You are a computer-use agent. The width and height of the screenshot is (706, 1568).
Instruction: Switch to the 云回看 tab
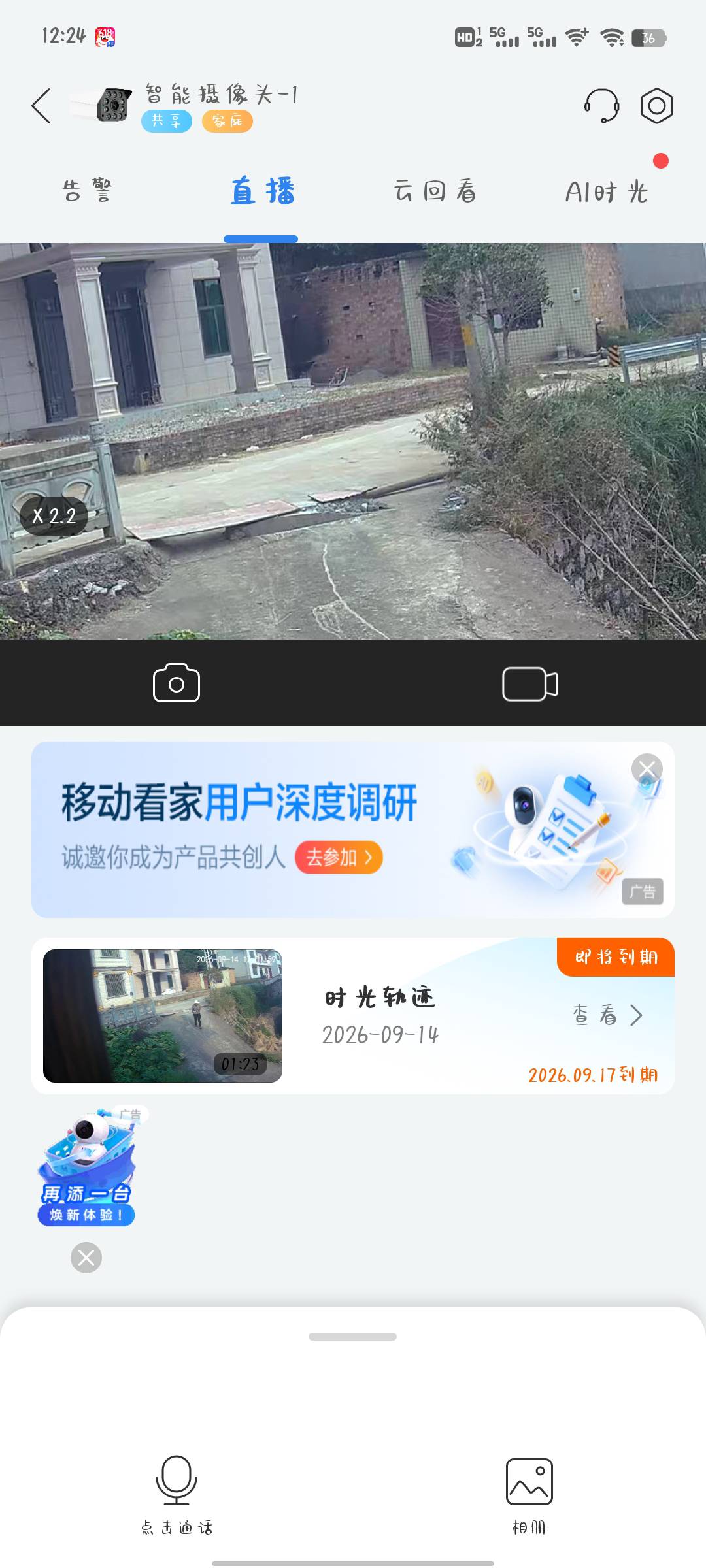435,191
